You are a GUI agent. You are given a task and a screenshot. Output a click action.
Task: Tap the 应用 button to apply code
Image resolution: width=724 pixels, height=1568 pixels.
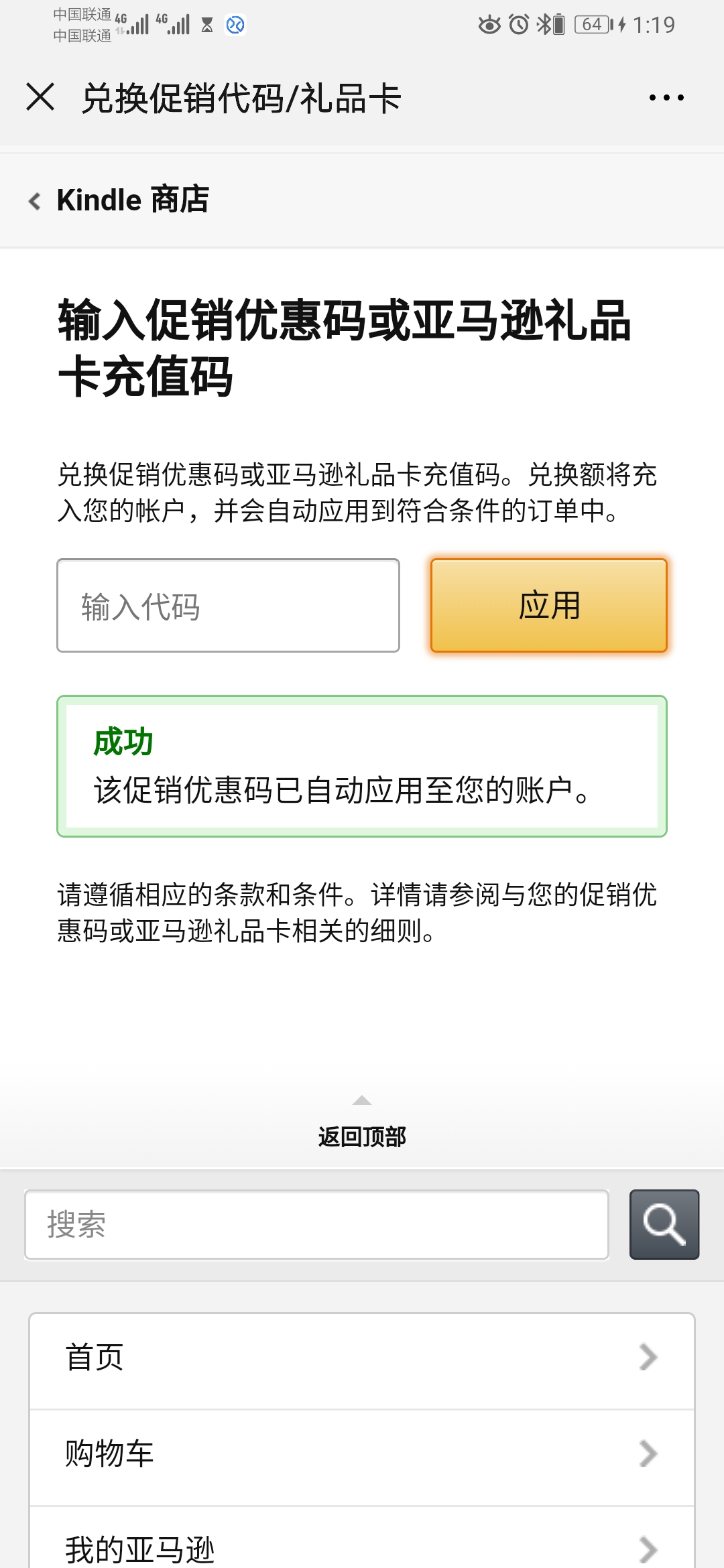pos(548,604)
